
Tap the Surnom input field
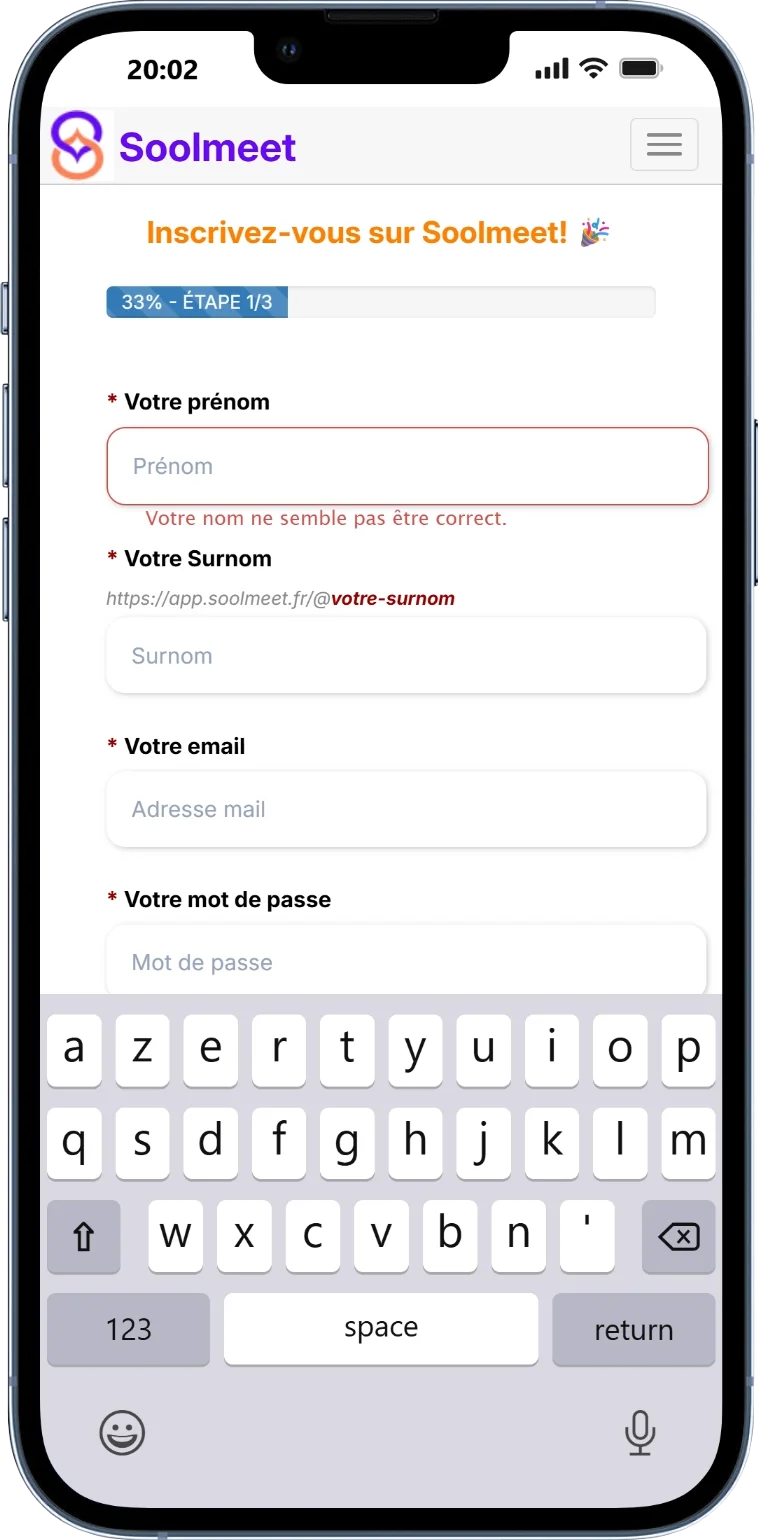click(x=406, y=656)
